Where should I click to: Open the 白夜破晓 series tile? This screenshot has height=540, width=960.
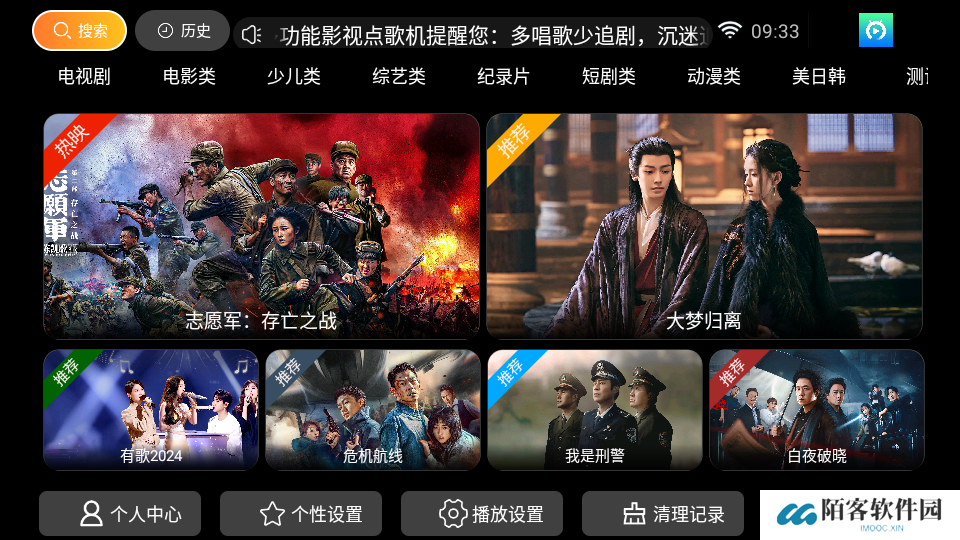(x=817, y=409)
